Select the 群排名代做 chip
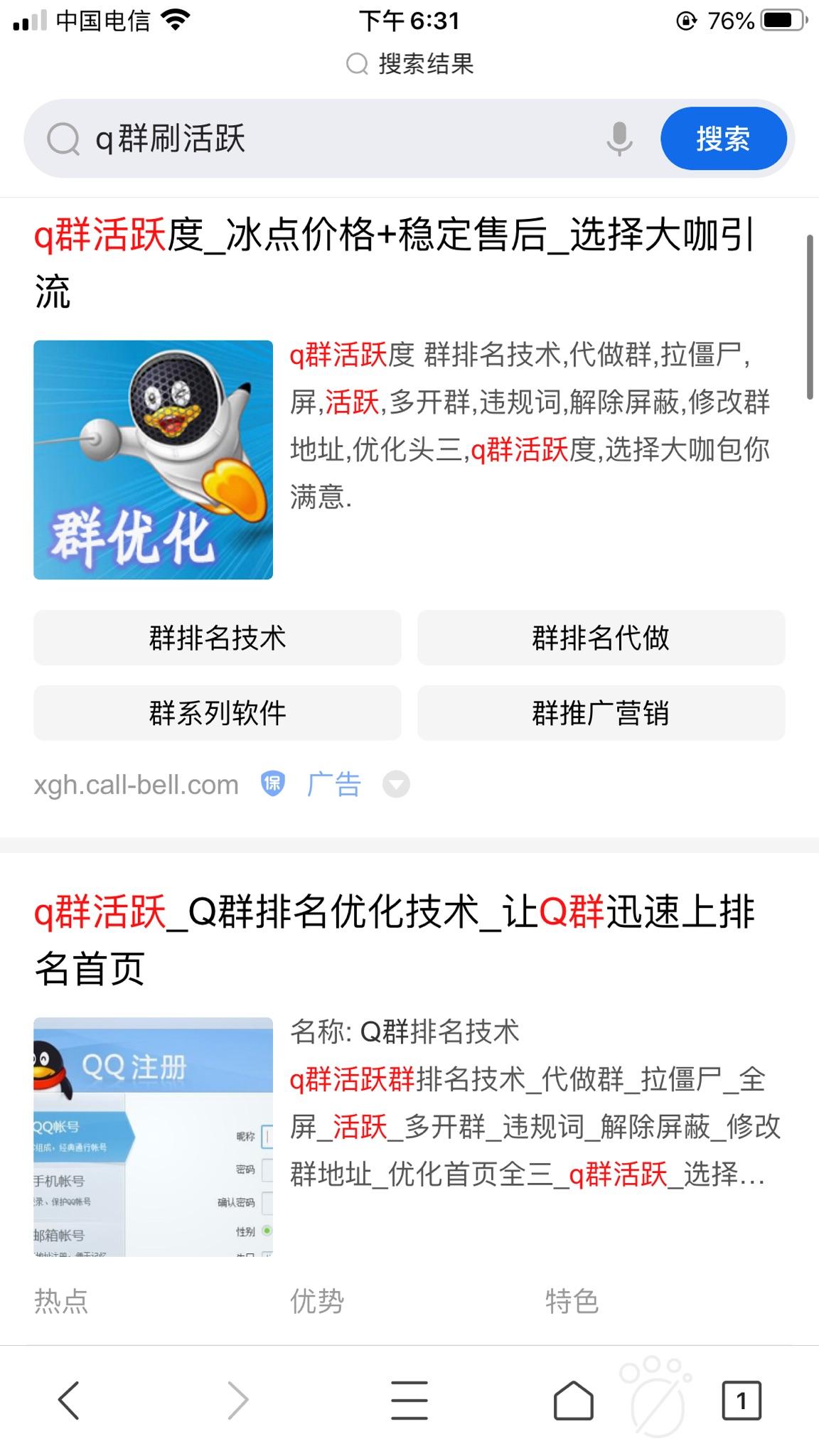 (x=601, y=638)
